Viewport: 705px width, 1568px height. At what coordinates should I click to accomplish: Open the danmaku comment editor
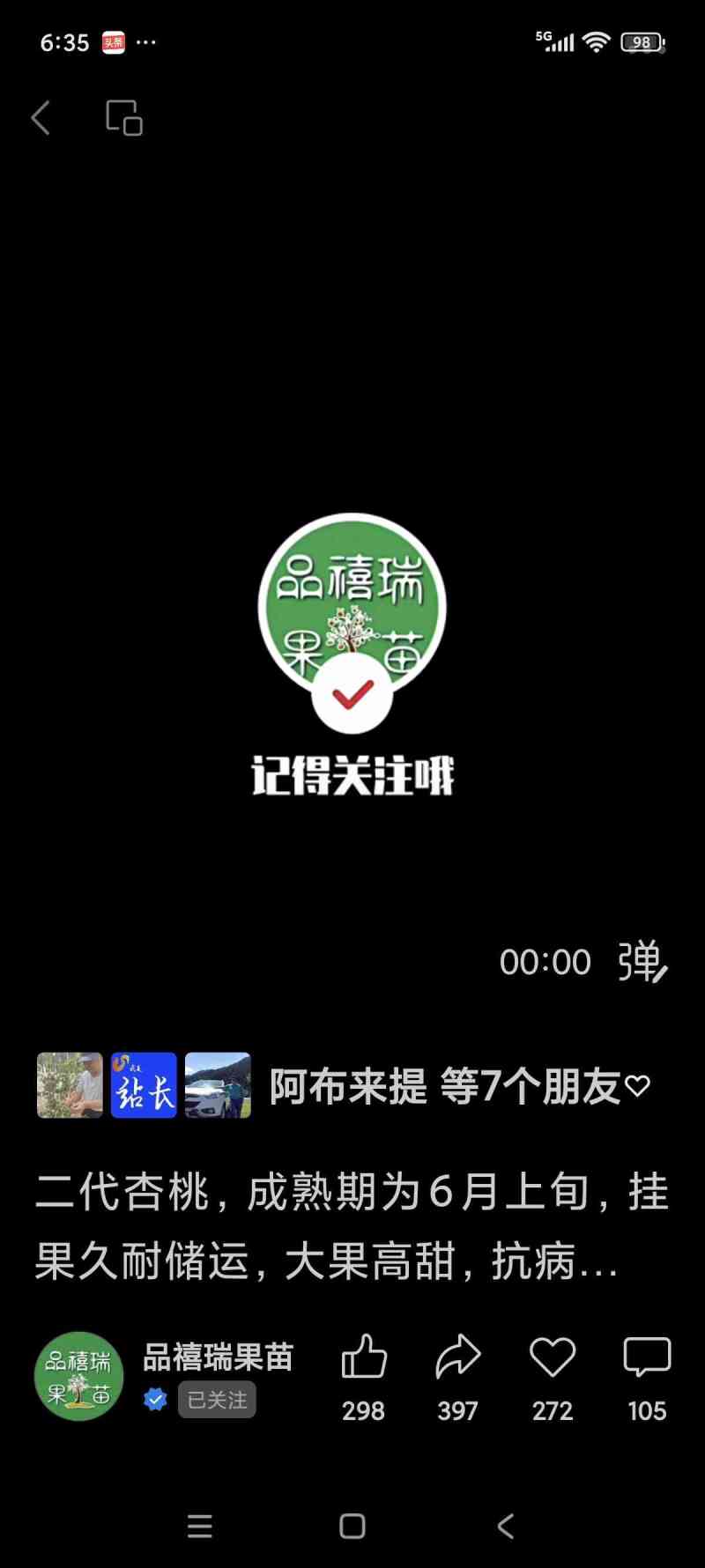pyautogui.click(x=642, y=961)
